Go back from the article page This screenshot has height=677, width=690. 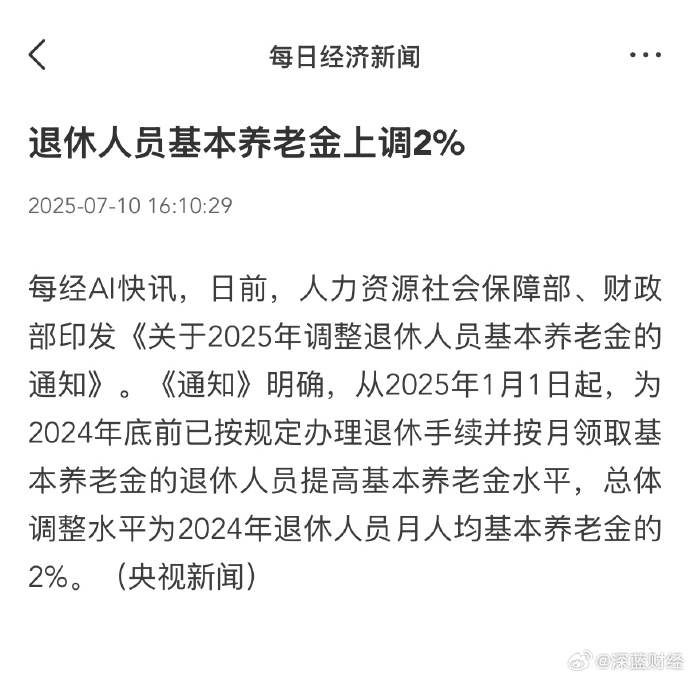(x=38, y=55)
